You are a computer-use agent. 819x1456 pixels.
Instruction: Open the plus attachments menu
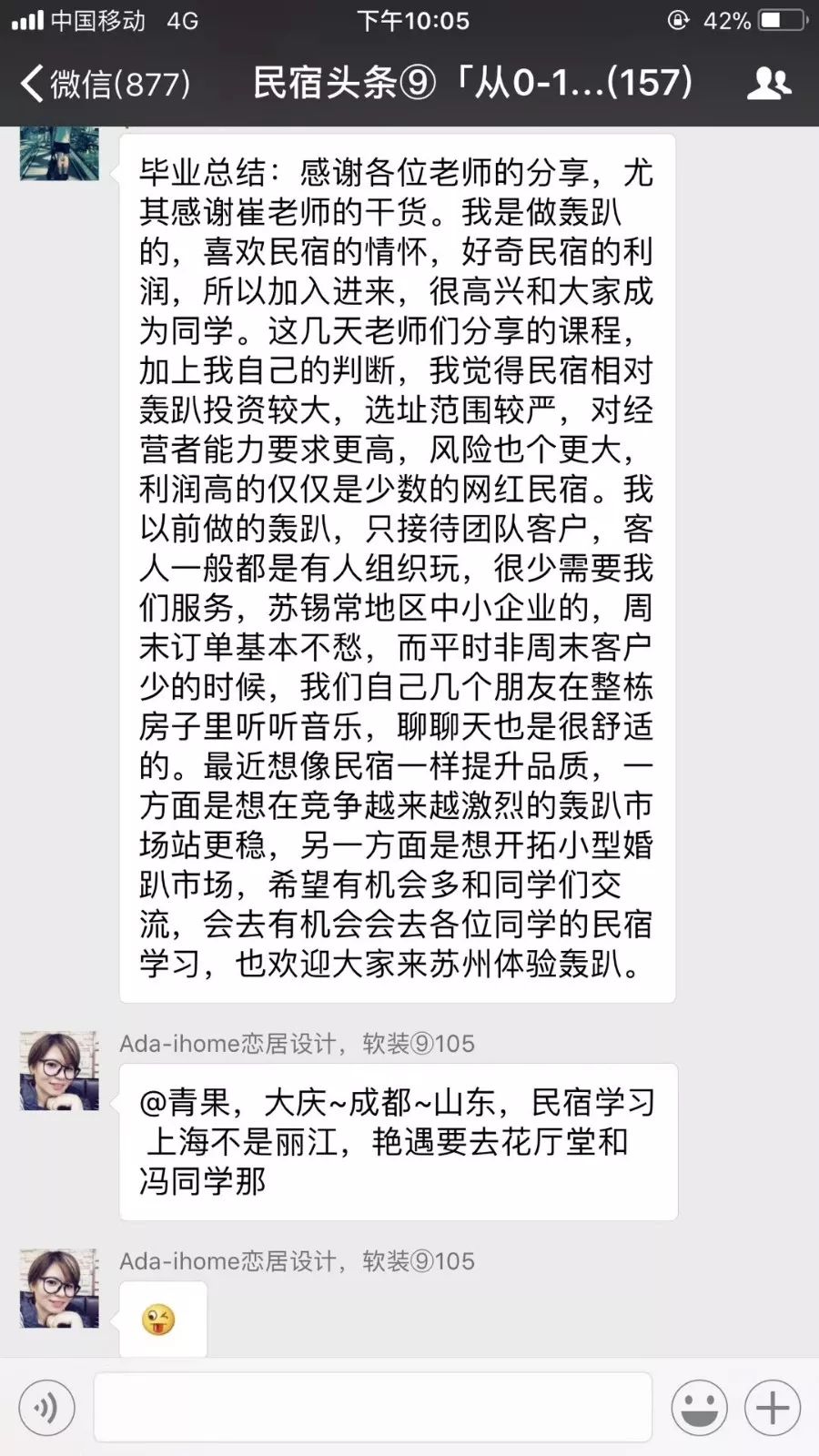click(x=773, y=1408)
